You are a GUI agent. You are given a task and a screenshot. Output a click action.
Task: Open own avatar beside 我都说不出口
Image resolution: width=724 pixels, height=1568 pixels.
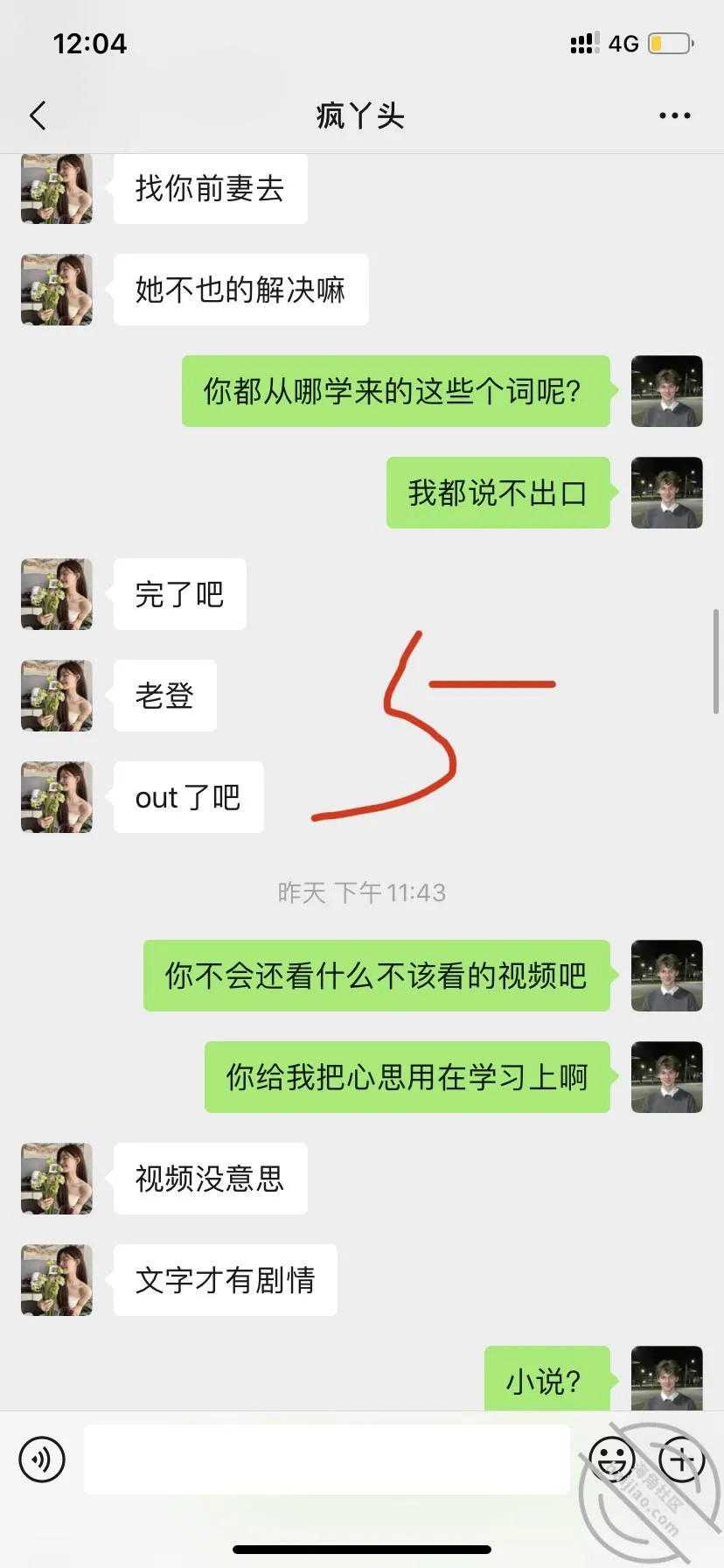667,493
